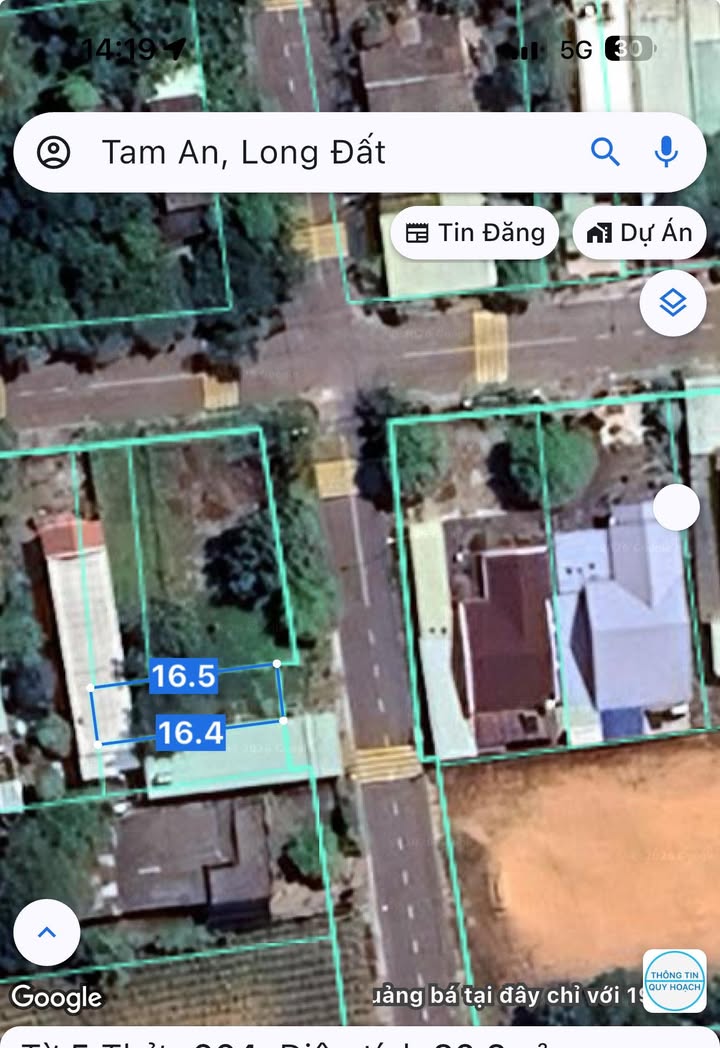Open the Tin Đăng listings chip
720x1048 pixels.
[x=475, y=233]
